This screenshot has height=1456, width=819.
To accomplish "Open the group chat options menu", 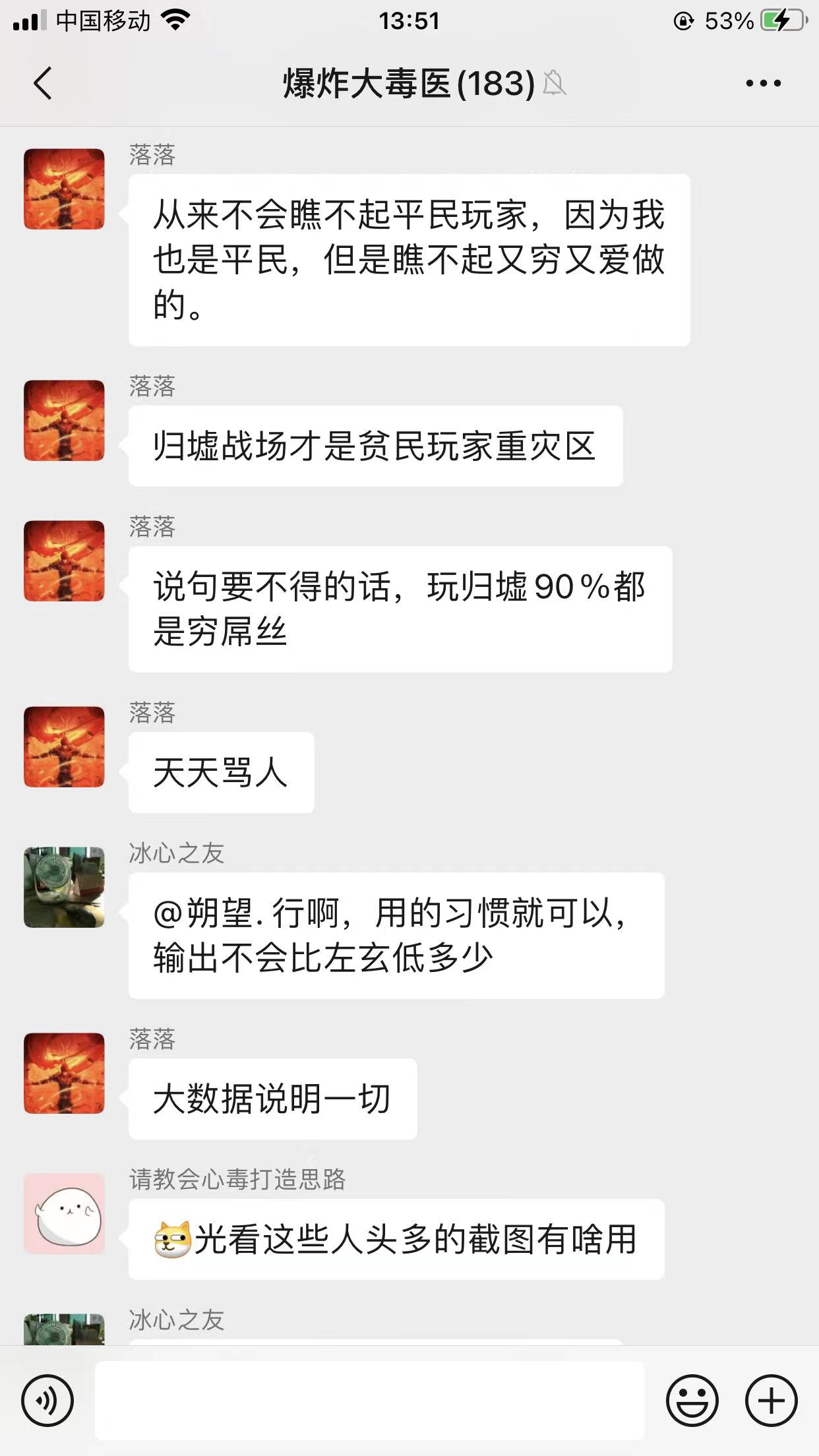I will point(763,84).
